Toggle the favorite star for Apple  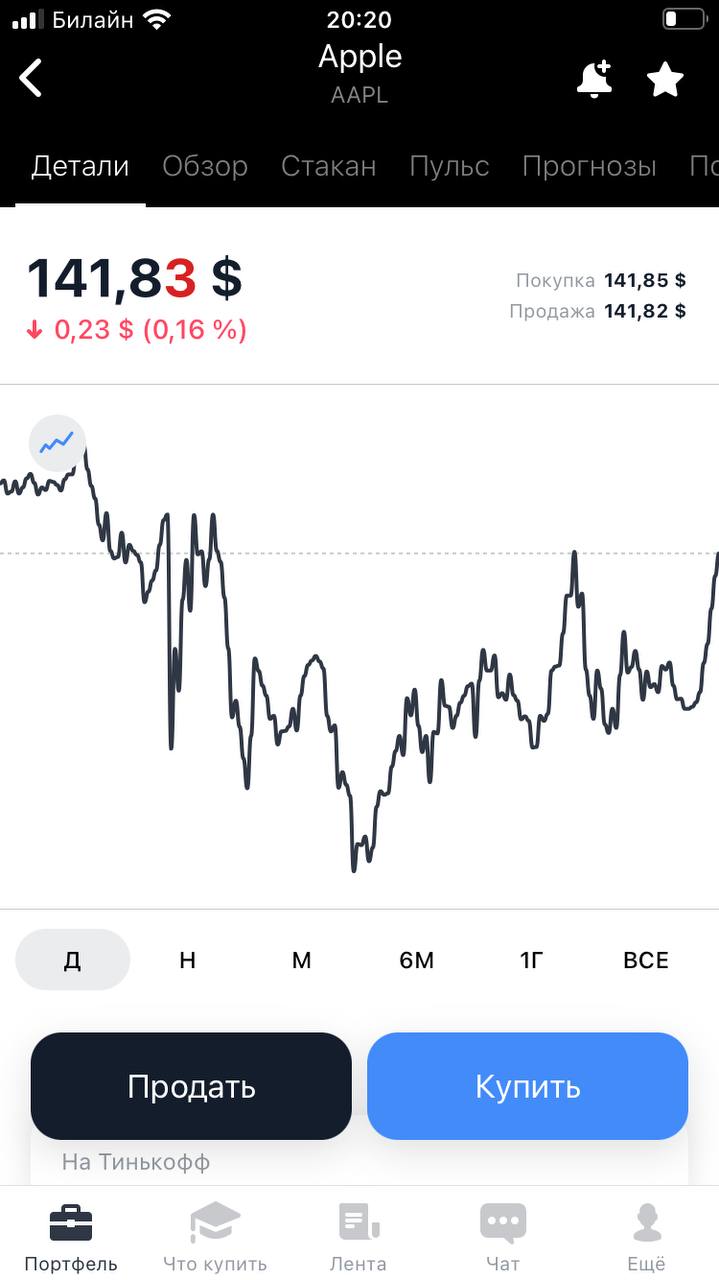(x=665, y=79)
